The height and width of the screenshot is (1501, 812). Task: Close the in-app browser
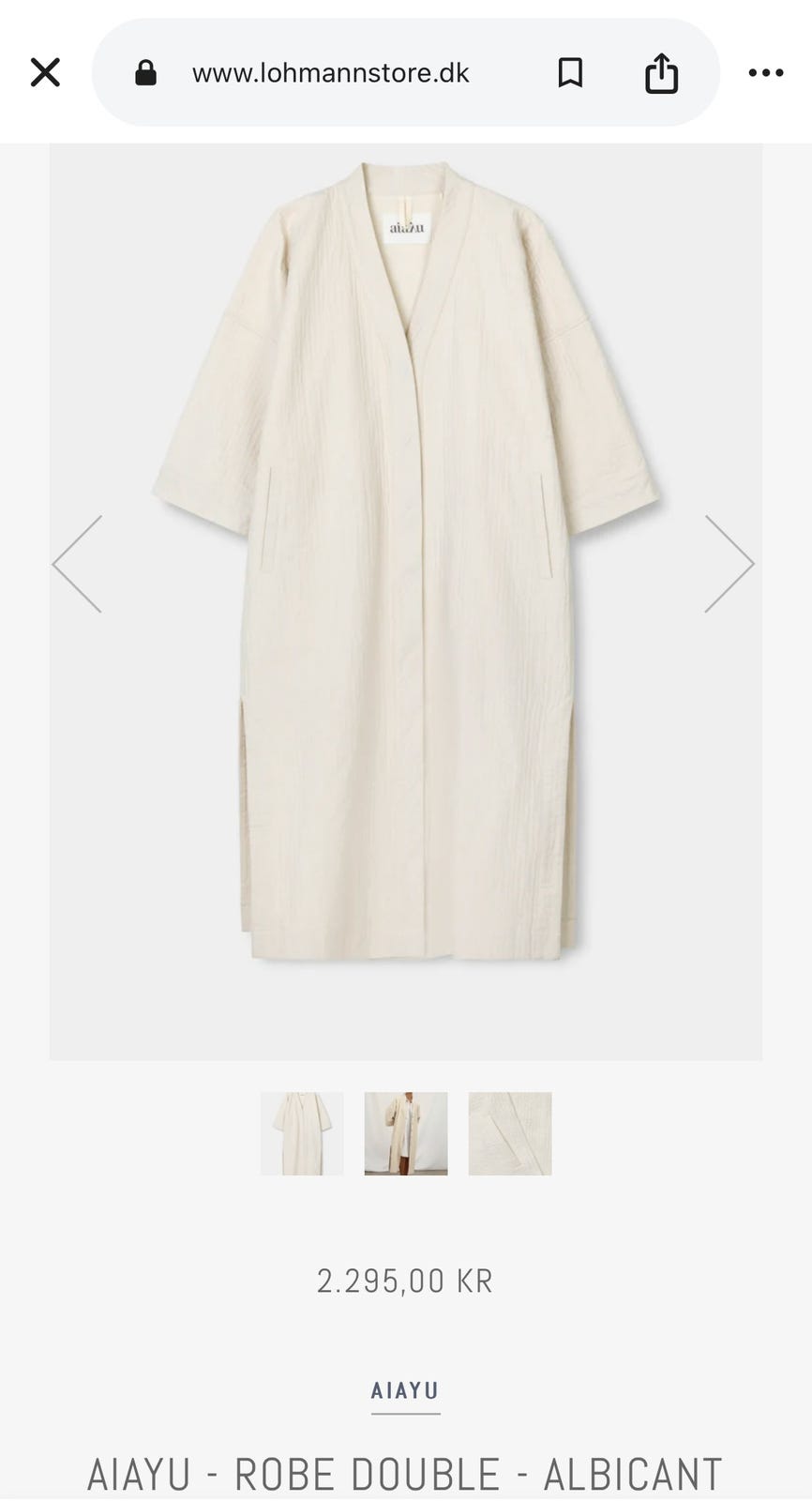(x=45, y=73)
